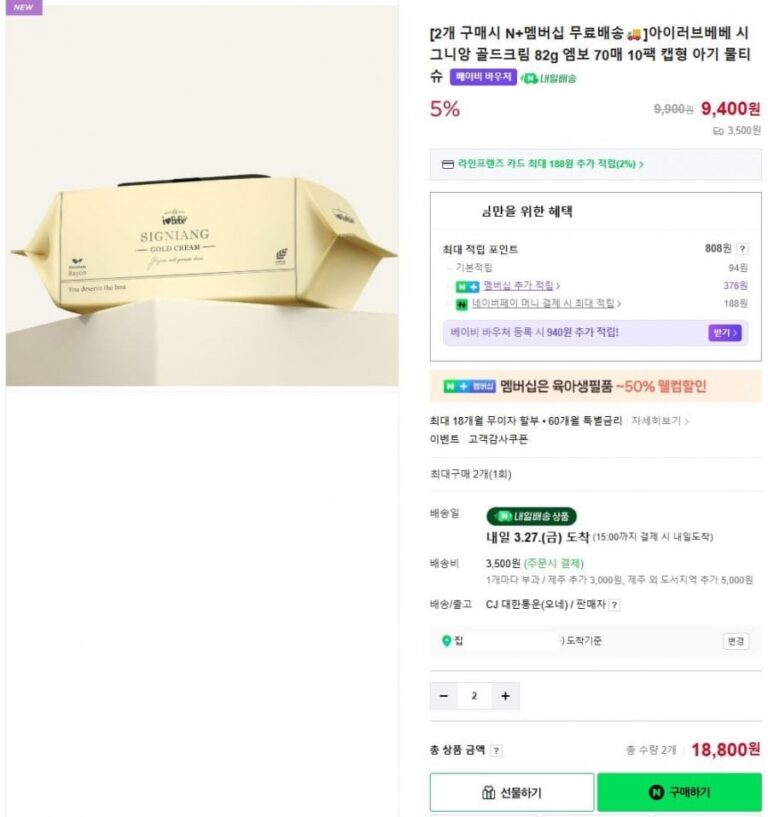Open the 네이버페이 머니 결제 시 최대 적립 link

[x=545, y=303]
